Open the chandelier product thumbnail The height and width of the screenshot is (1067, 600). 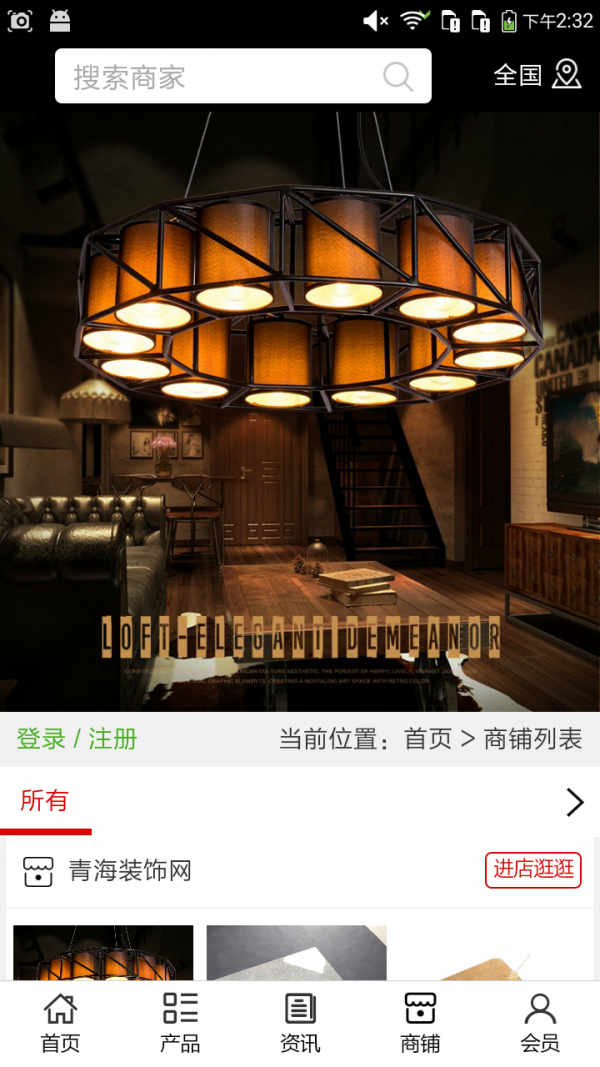103,953
